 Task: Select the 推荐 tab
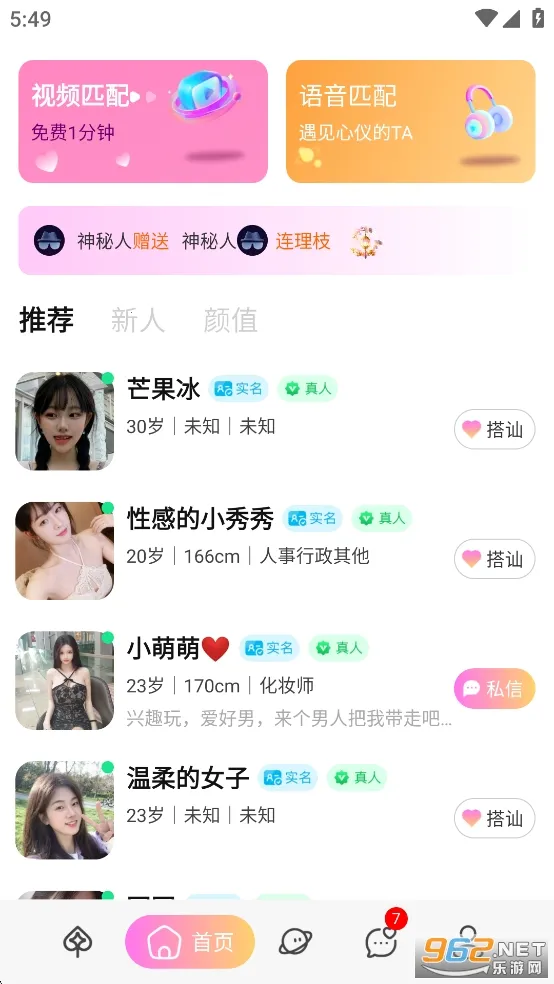[46, 320]
